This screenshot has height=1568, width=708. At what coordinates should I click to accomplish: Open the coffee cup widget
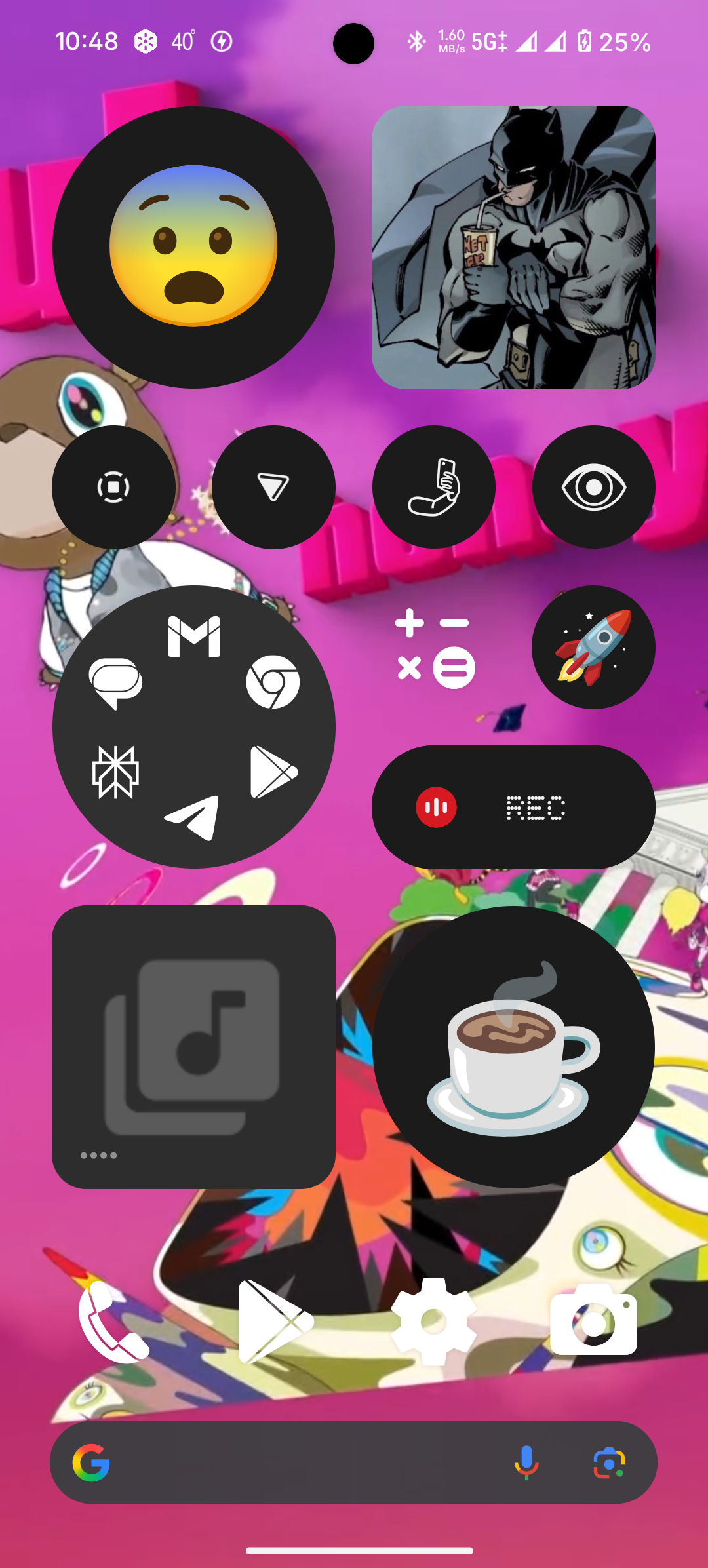(x=513, y=1047)
